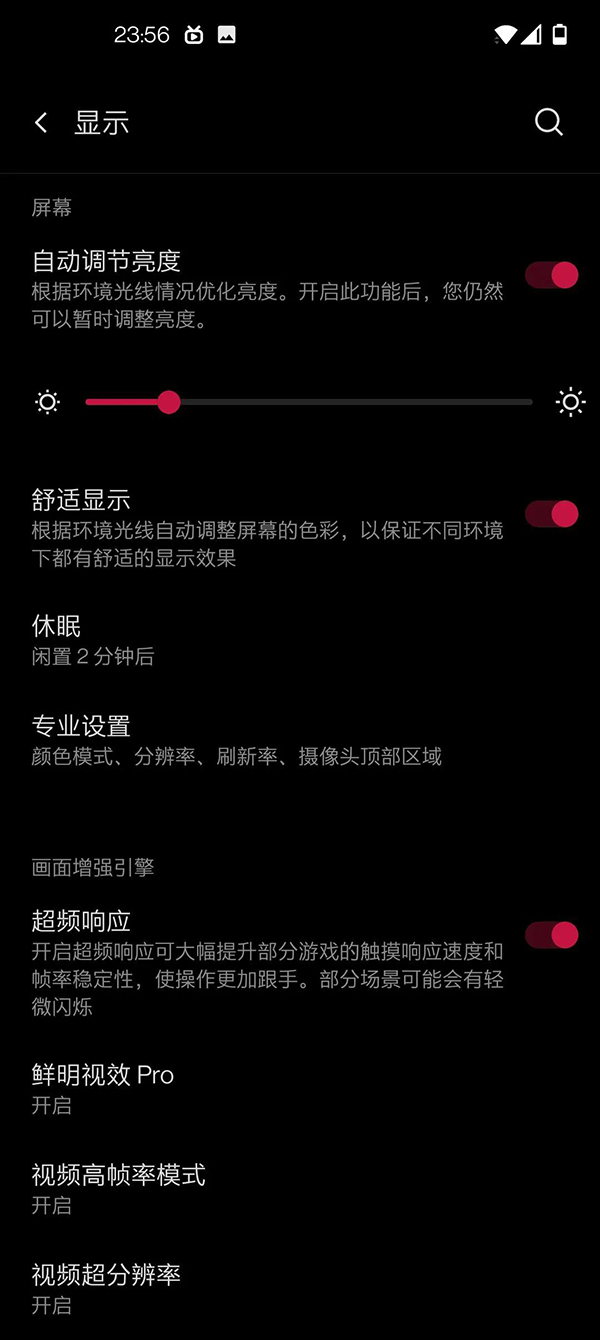Open the search icon in the top bar
This screenshot has height=1340, width=600.
coord(549,122)
